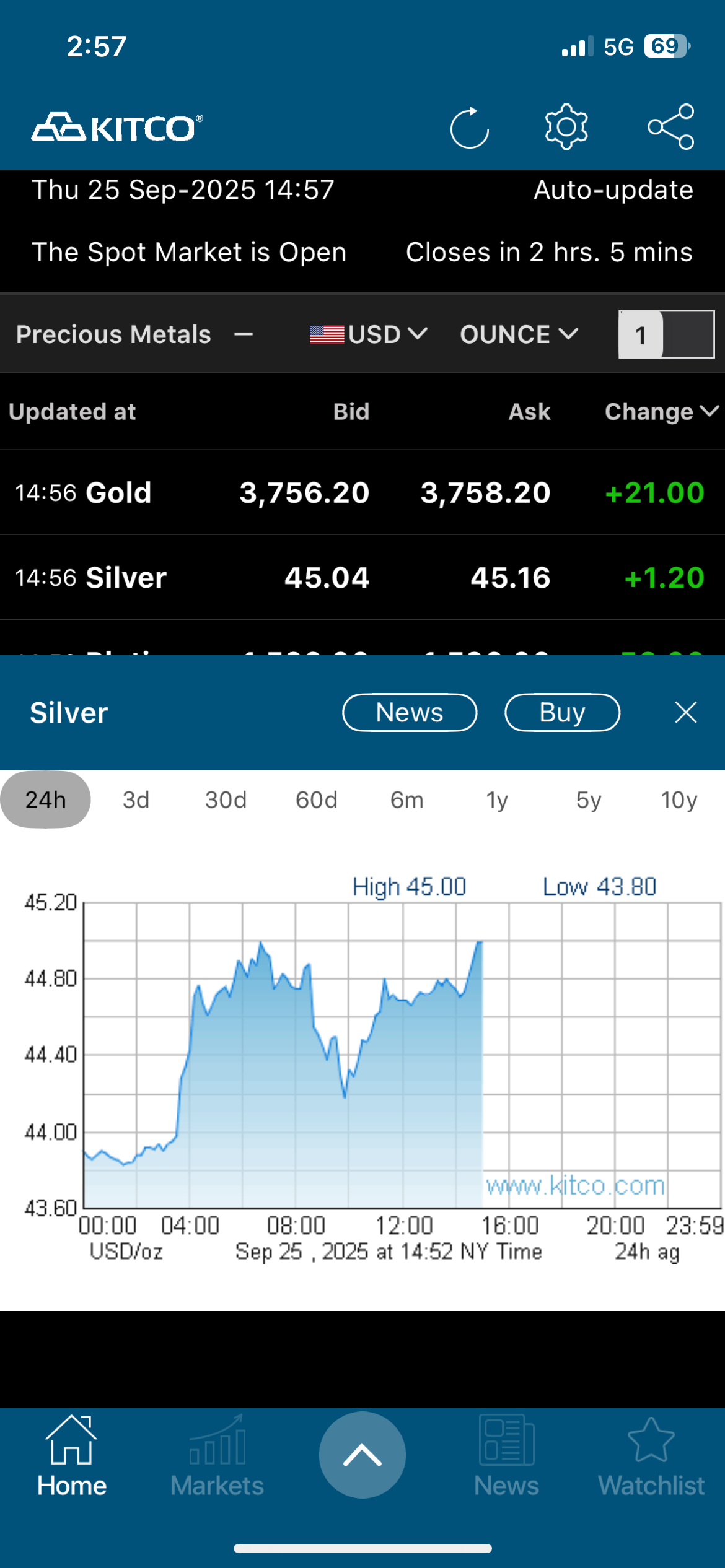Share this Kitco screen
Image resolution: width=725 pixels, height=1568 pixels.
tap(670, 127)
